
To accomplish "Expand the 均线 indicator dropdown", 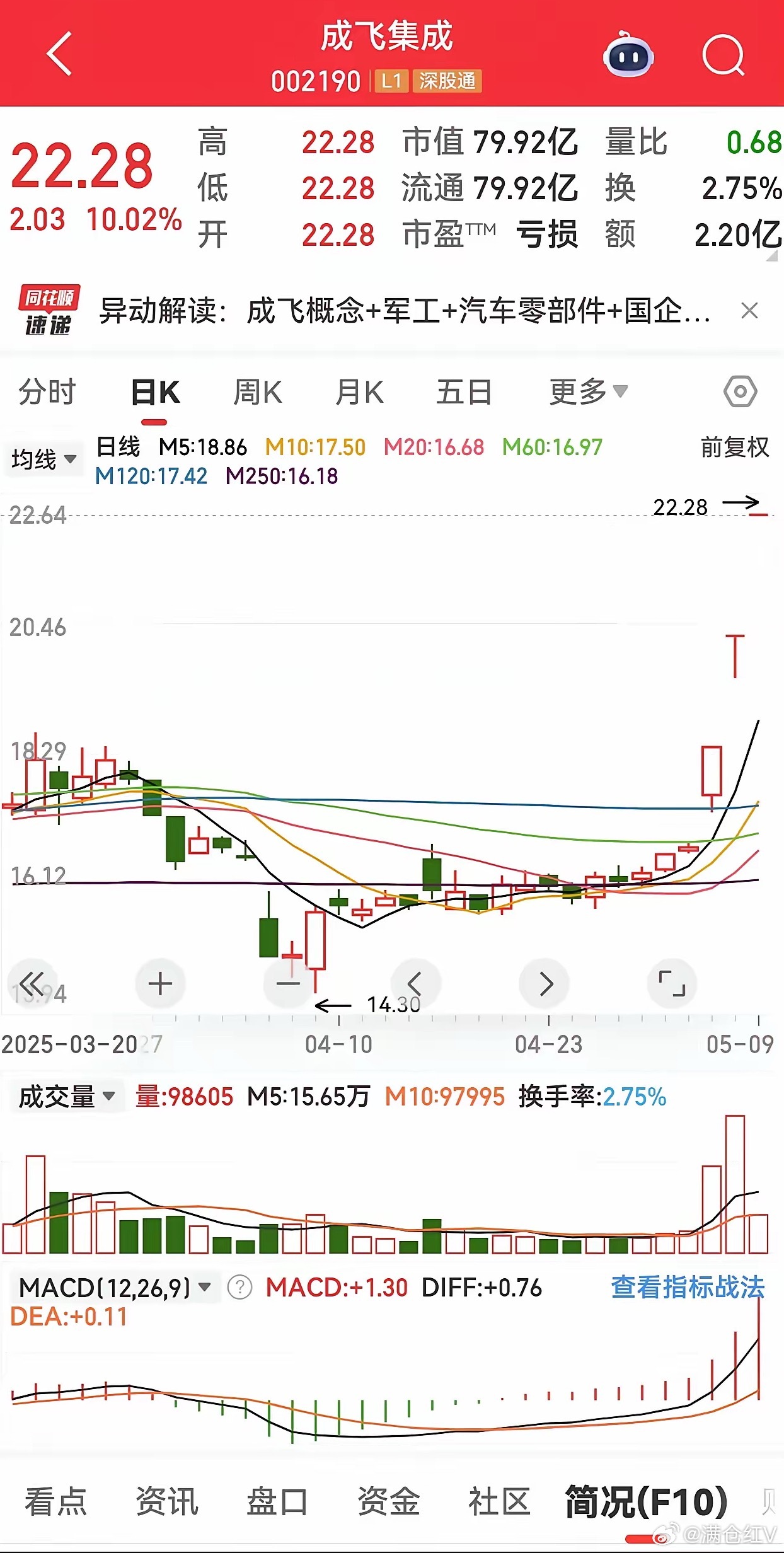I will click(43, 459).
